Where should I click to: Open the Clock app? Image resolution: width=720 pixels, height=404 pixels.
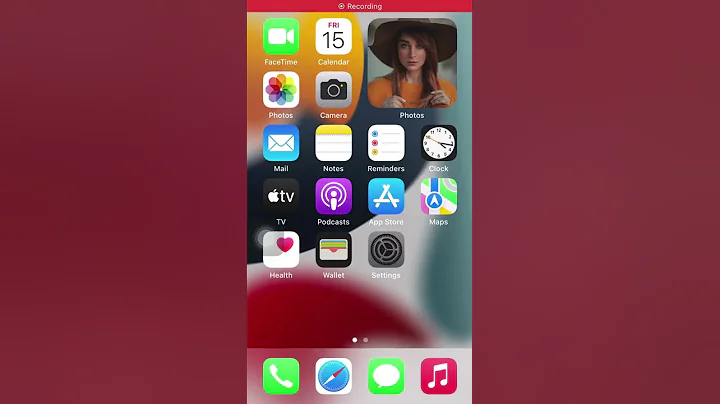438,143
